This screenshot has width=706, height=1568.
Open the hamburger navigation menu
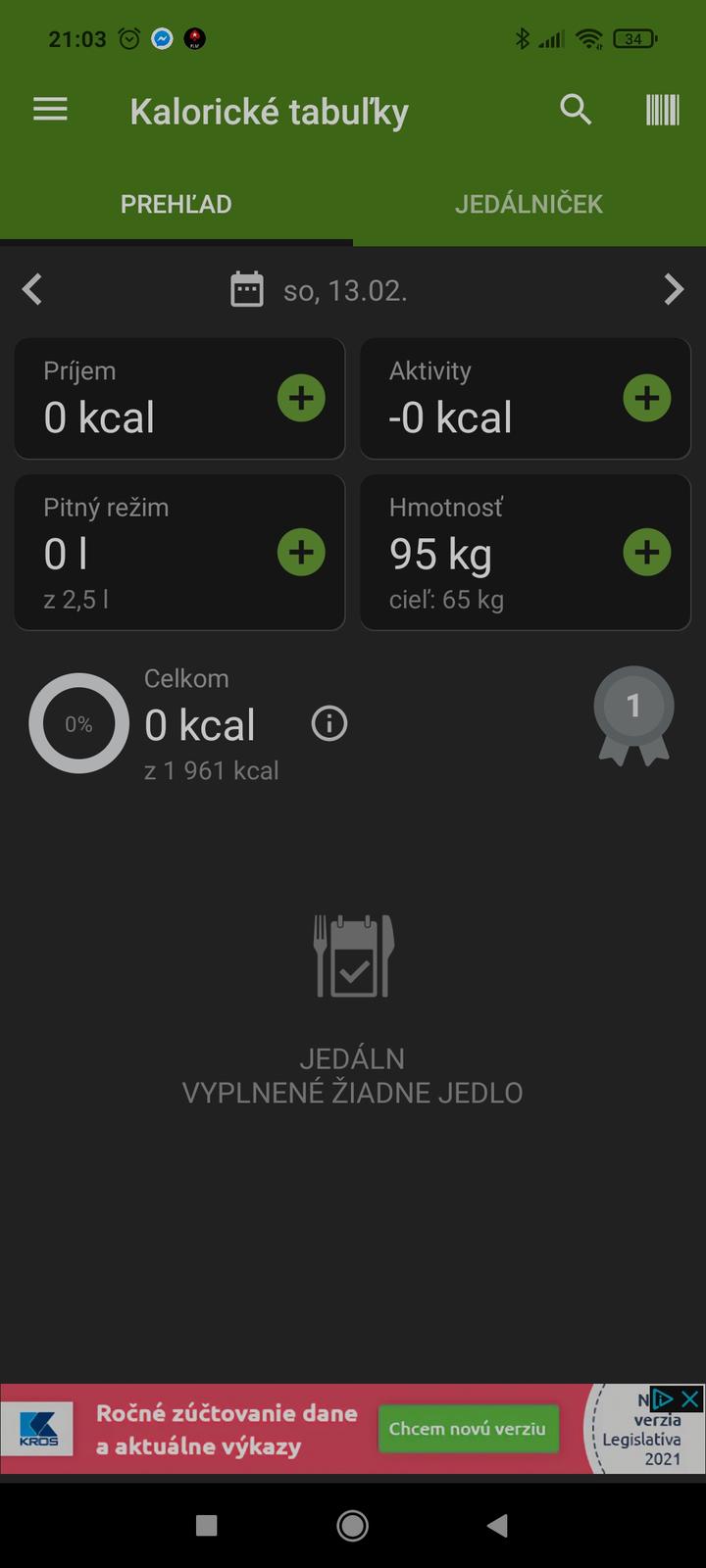pos(50,110)
